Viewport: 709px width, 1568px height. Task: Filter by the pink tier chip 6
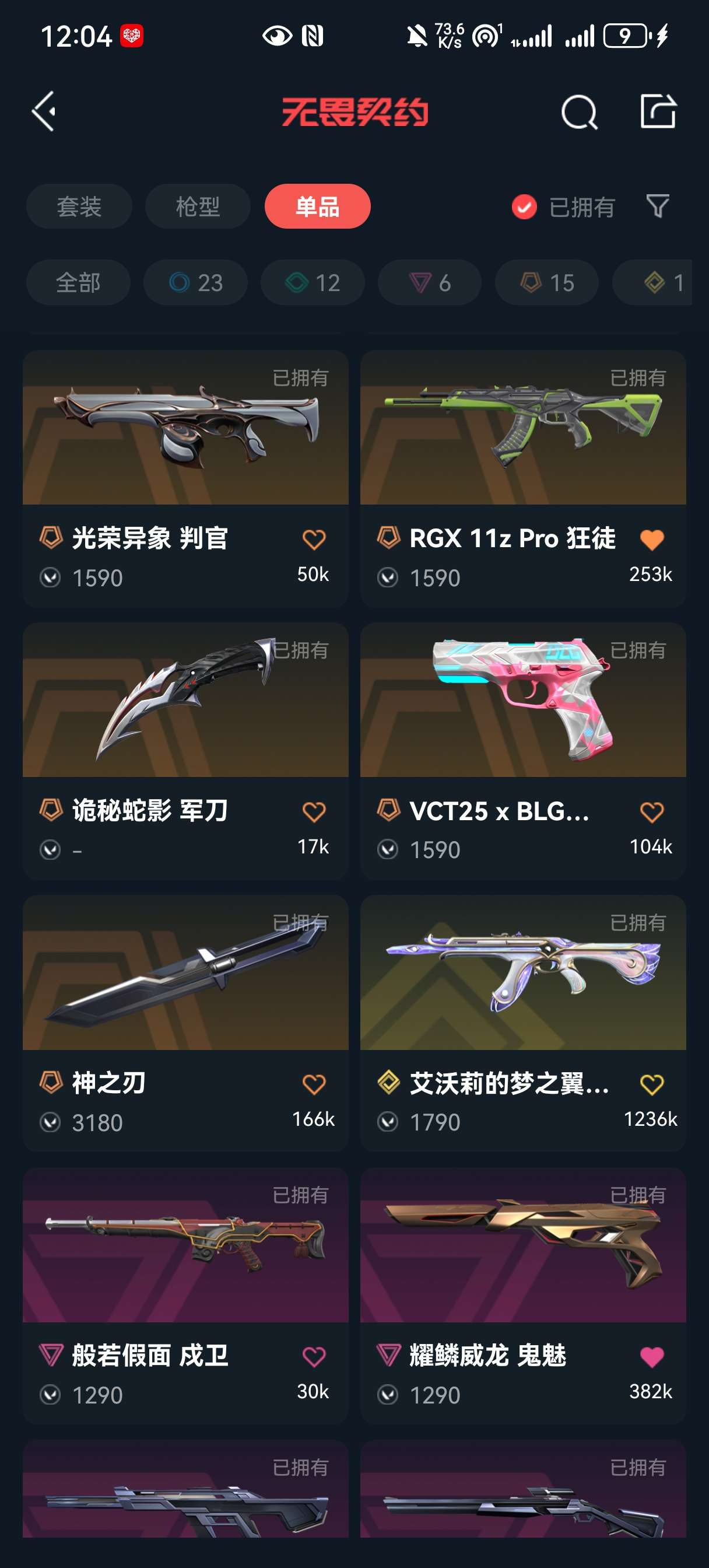430,282
